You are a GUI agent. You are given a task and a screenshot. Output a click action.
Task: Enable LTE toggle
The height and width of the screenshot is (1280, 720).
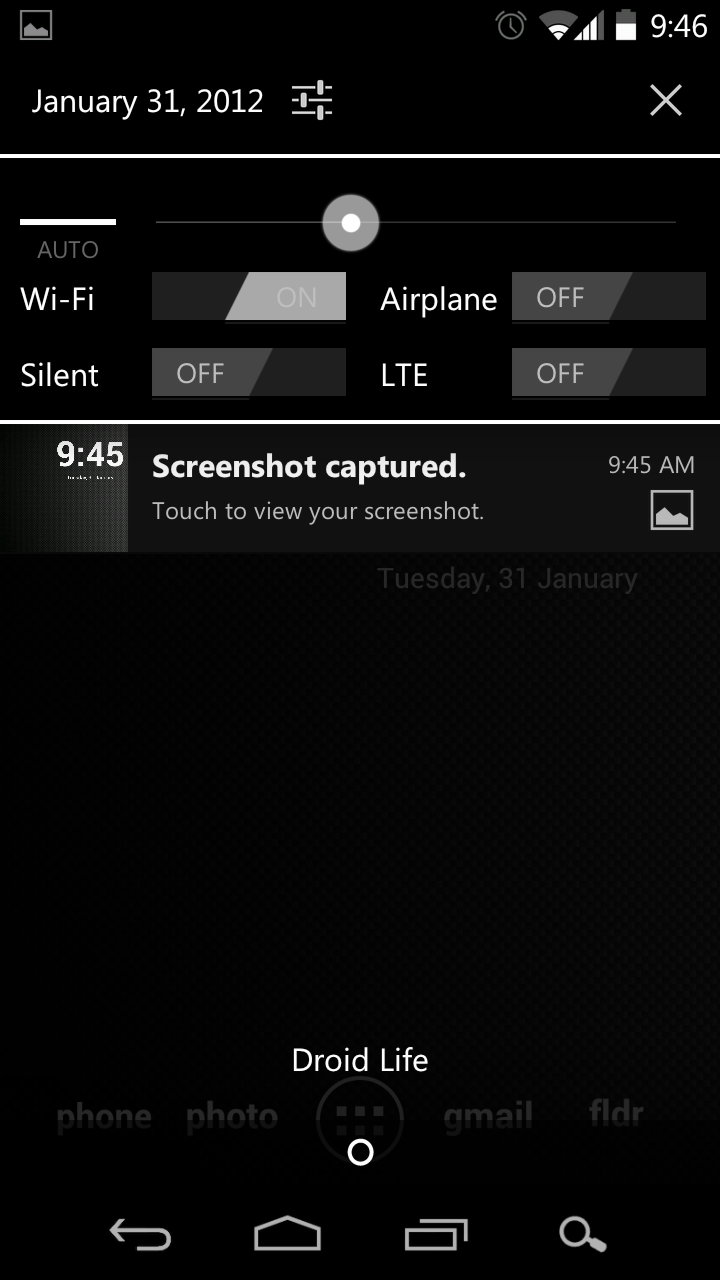pos(608,374)
